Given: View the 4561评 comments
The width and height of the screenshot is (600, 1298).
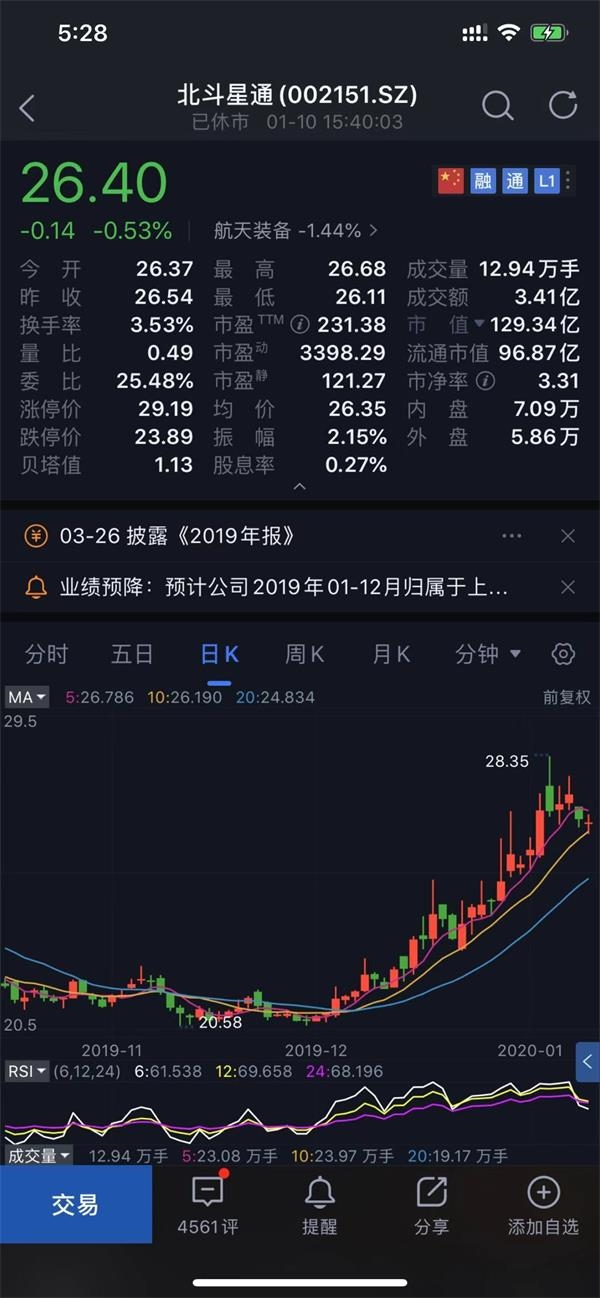Looking at the screenshot, I should click(x=207, y=1205).
